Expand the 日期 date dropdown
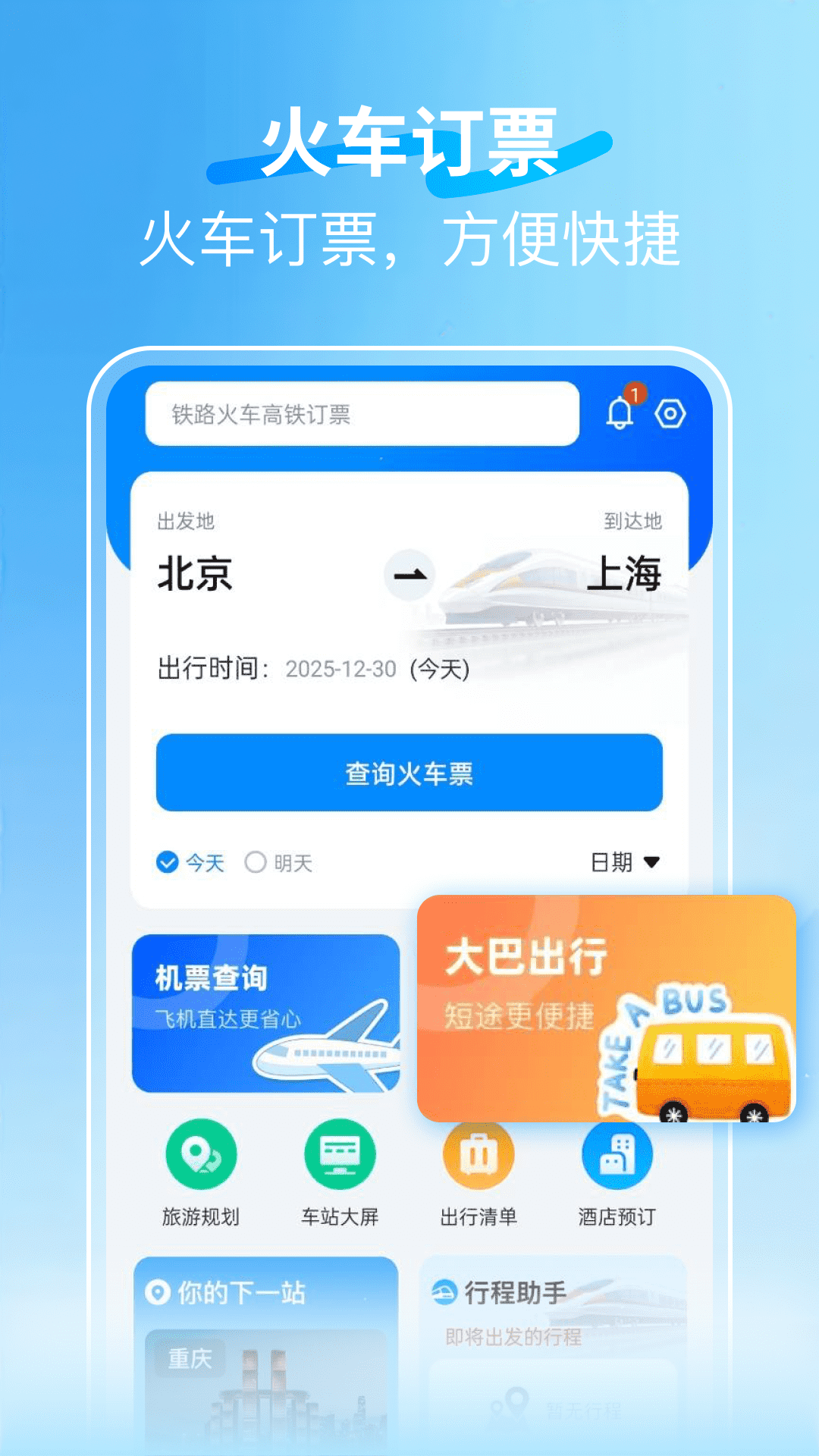This screenshot has width=819, height=1456. pyautogui.click(x=623, y=861)
